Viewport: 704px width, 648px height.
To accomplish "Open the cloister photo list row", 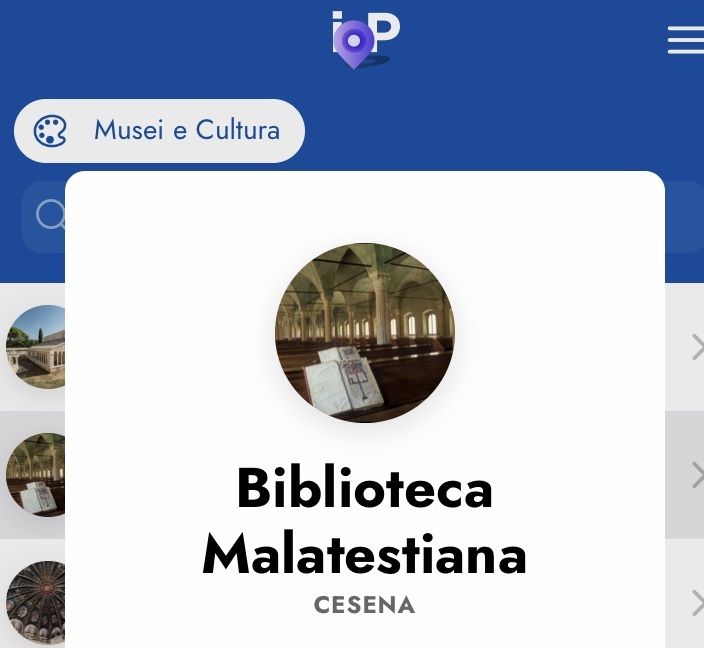I will 36,347.
